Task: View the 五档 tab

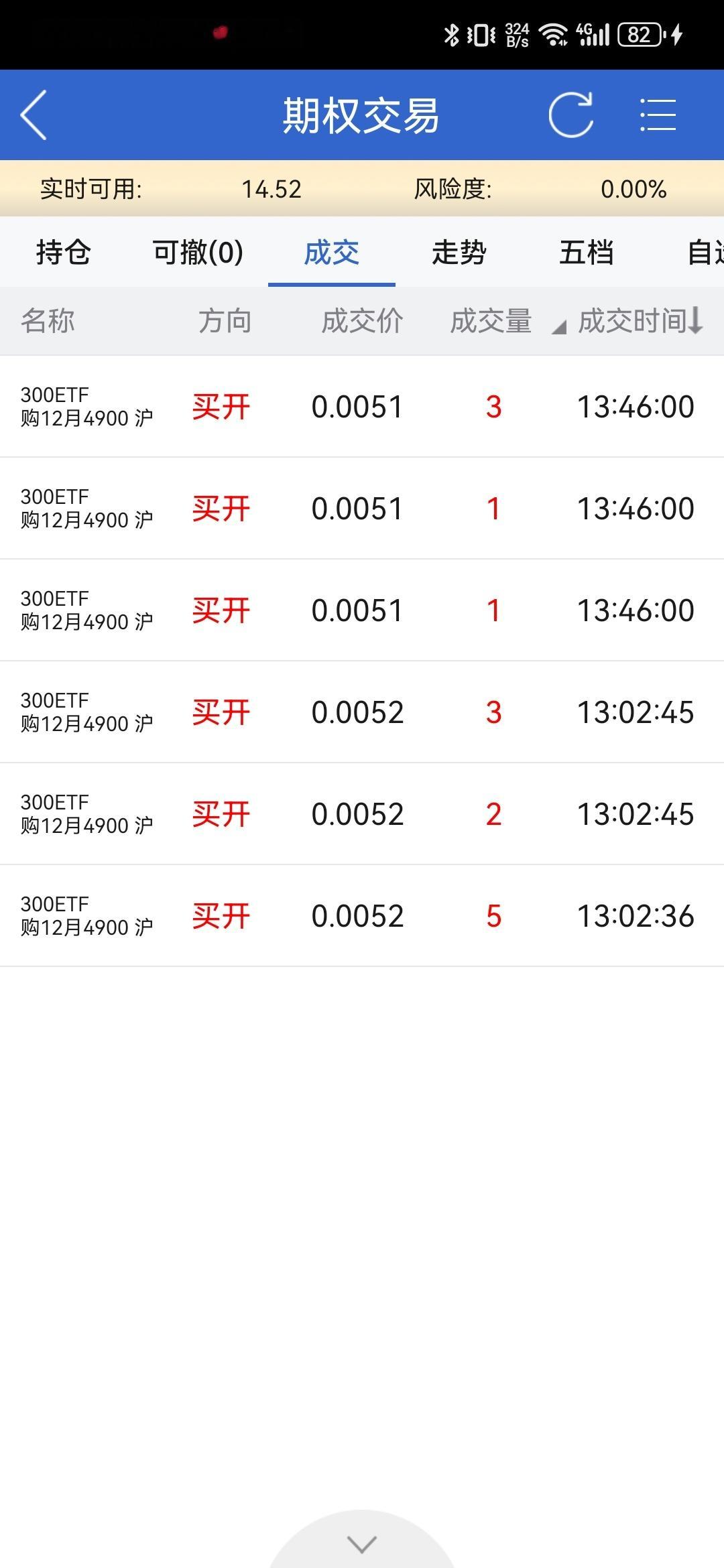Action: coord(586,253)
